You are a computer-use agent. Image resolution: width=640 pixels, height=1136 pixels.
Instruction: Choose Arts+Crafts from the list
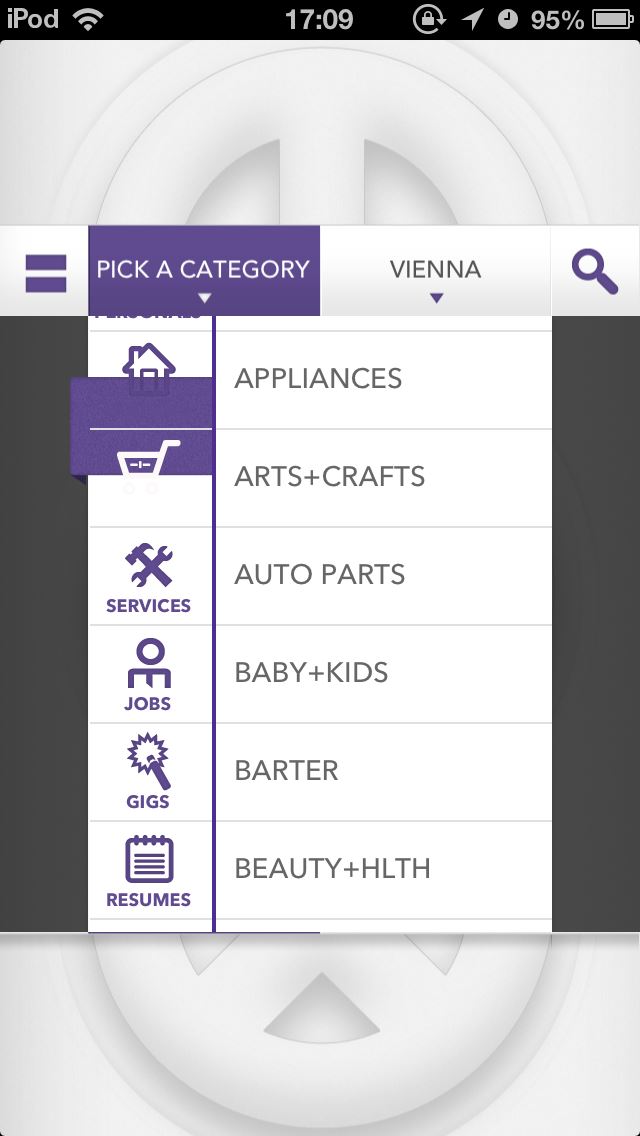tap(383, 477)
